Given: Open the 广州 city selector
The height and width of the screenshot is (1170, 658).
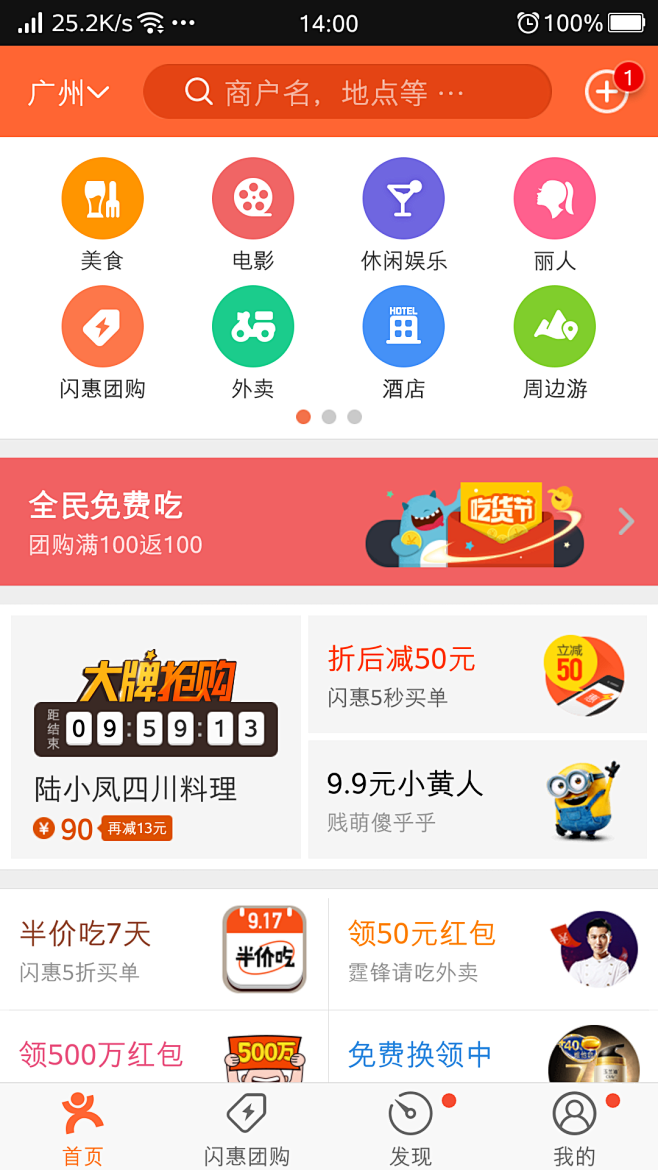Looking at the screenshot, I should coord(68,93).
